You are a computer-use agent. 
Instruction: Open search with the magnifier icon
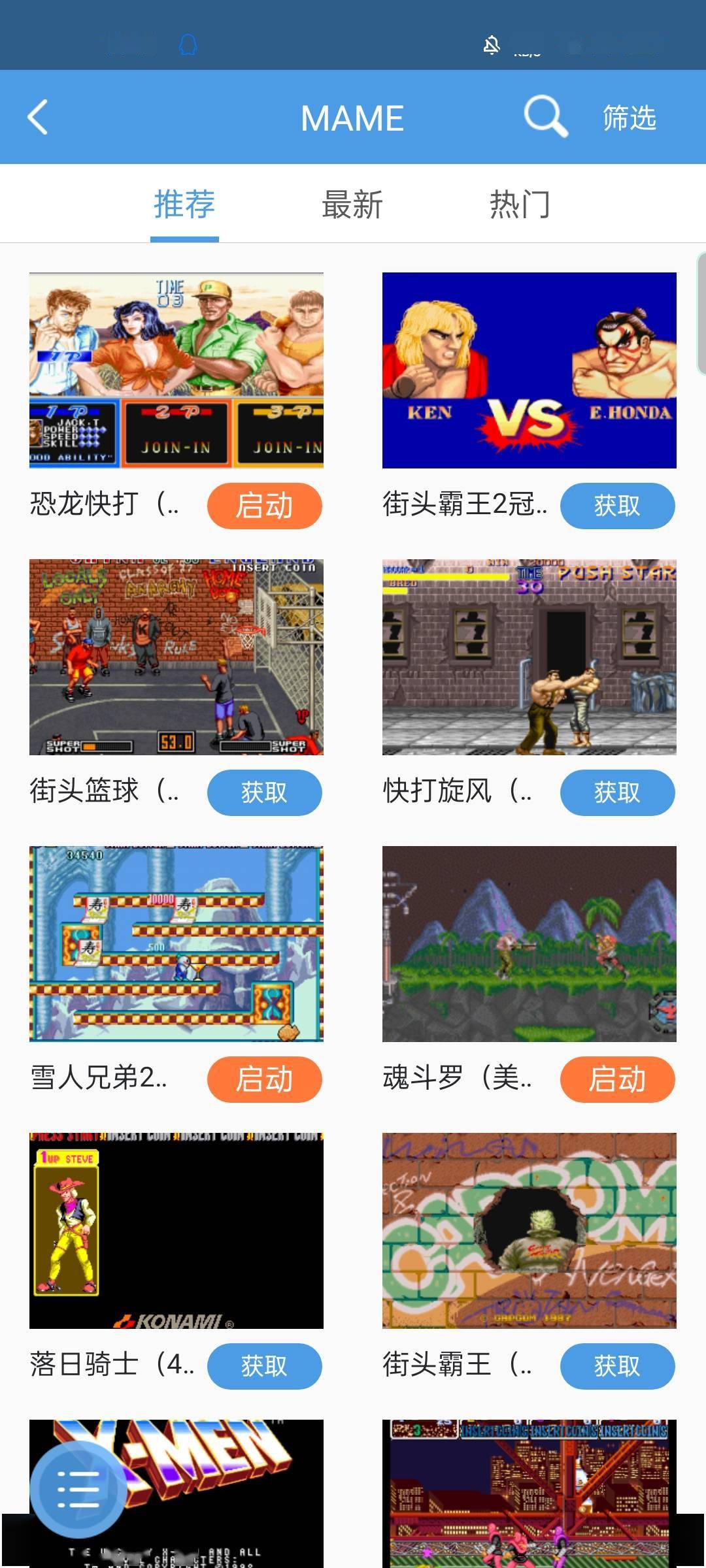coord(545,116)
